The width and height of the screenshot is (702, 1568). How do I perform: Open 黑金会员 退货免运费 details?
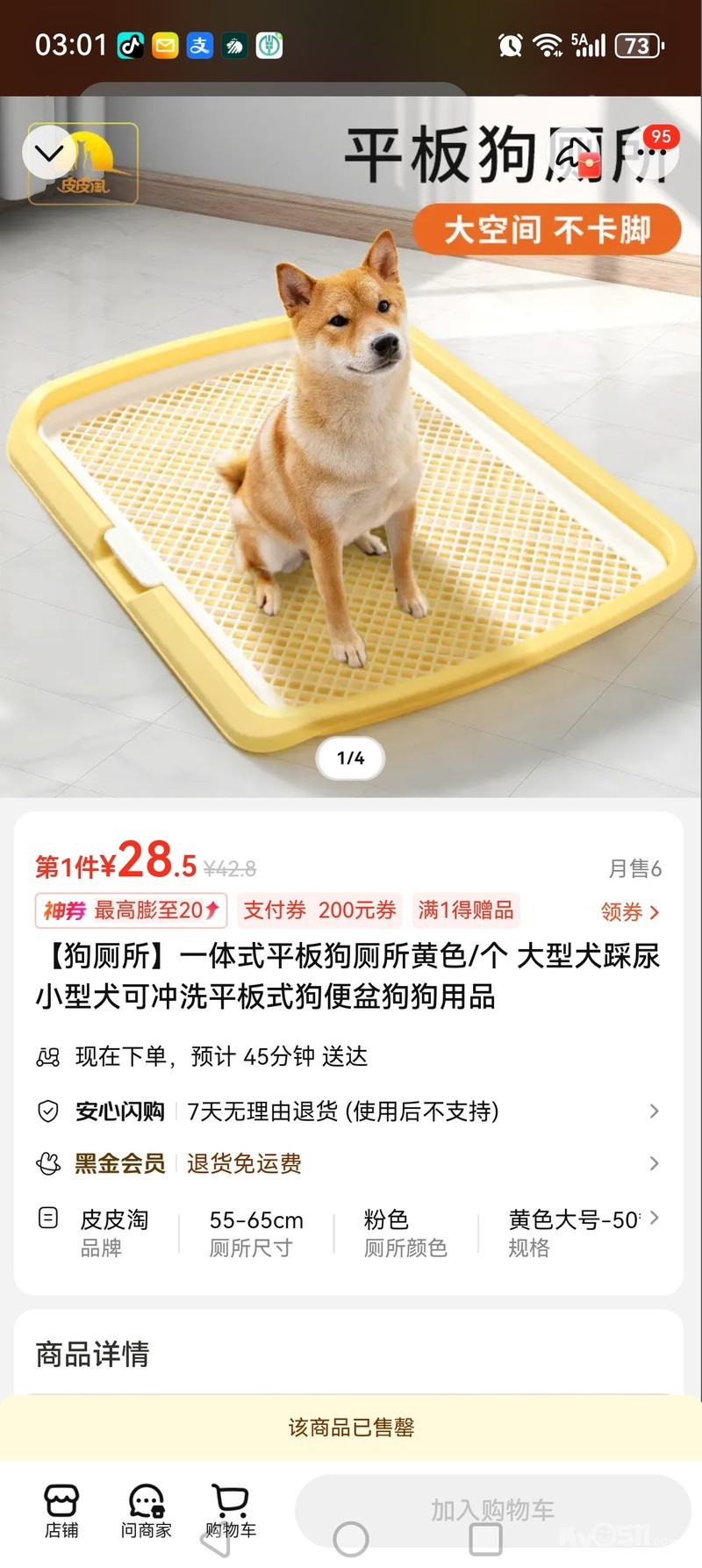click(348, 1163)
